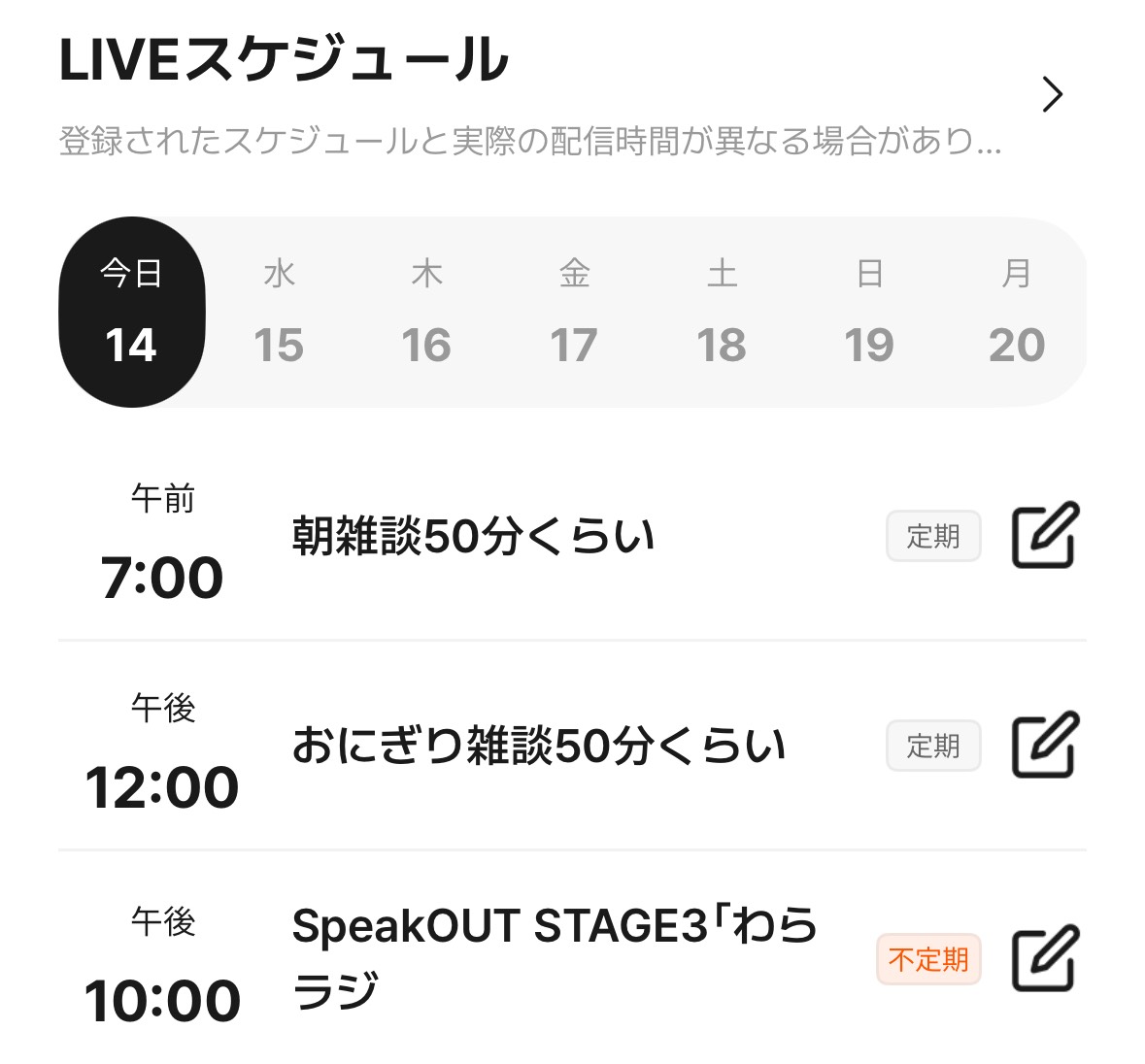Edit the 7:00 朝雑談50分くらい schedule

pyautogui.click(x=1045, y=535)
